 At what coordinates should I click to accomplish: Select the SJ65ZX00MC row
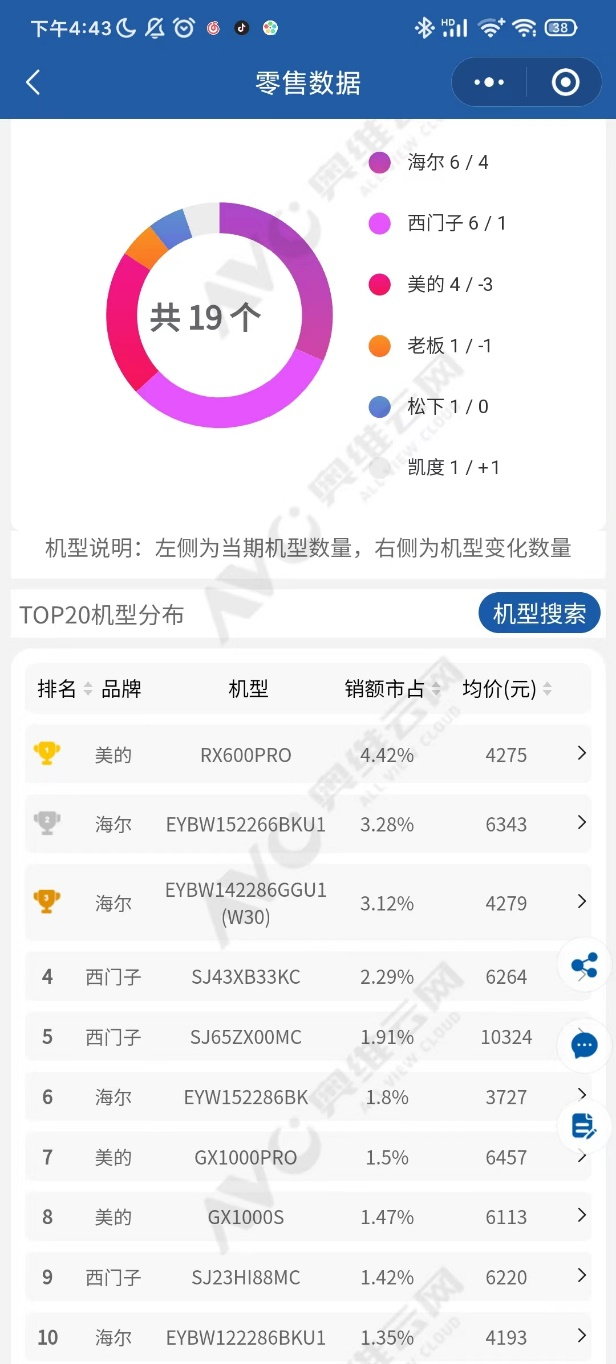(308, 1037)
